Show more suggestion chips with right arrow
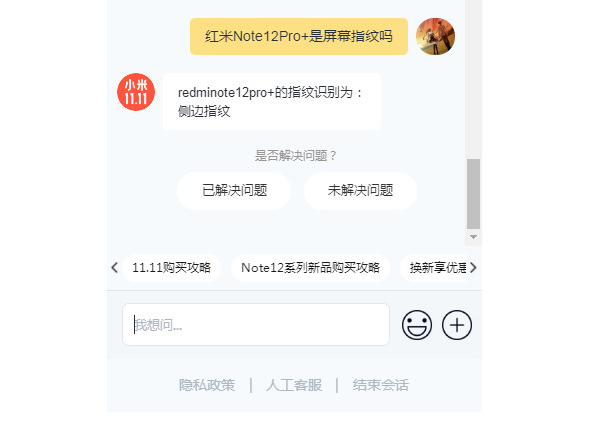Image resolution: width=600 pixels, height=441 pixels. [473, 268]
